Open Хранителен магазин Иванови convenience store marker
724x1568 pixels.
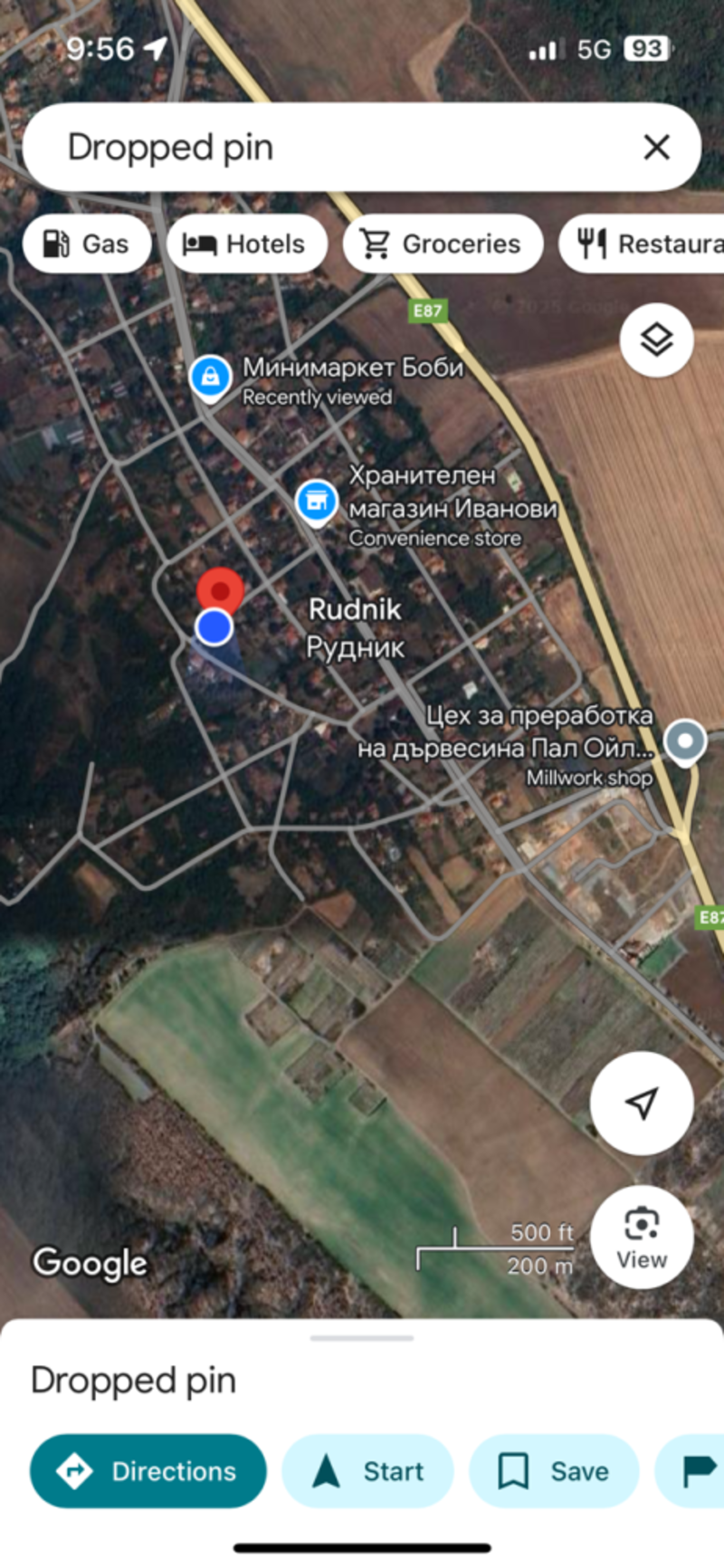point(317,502)
